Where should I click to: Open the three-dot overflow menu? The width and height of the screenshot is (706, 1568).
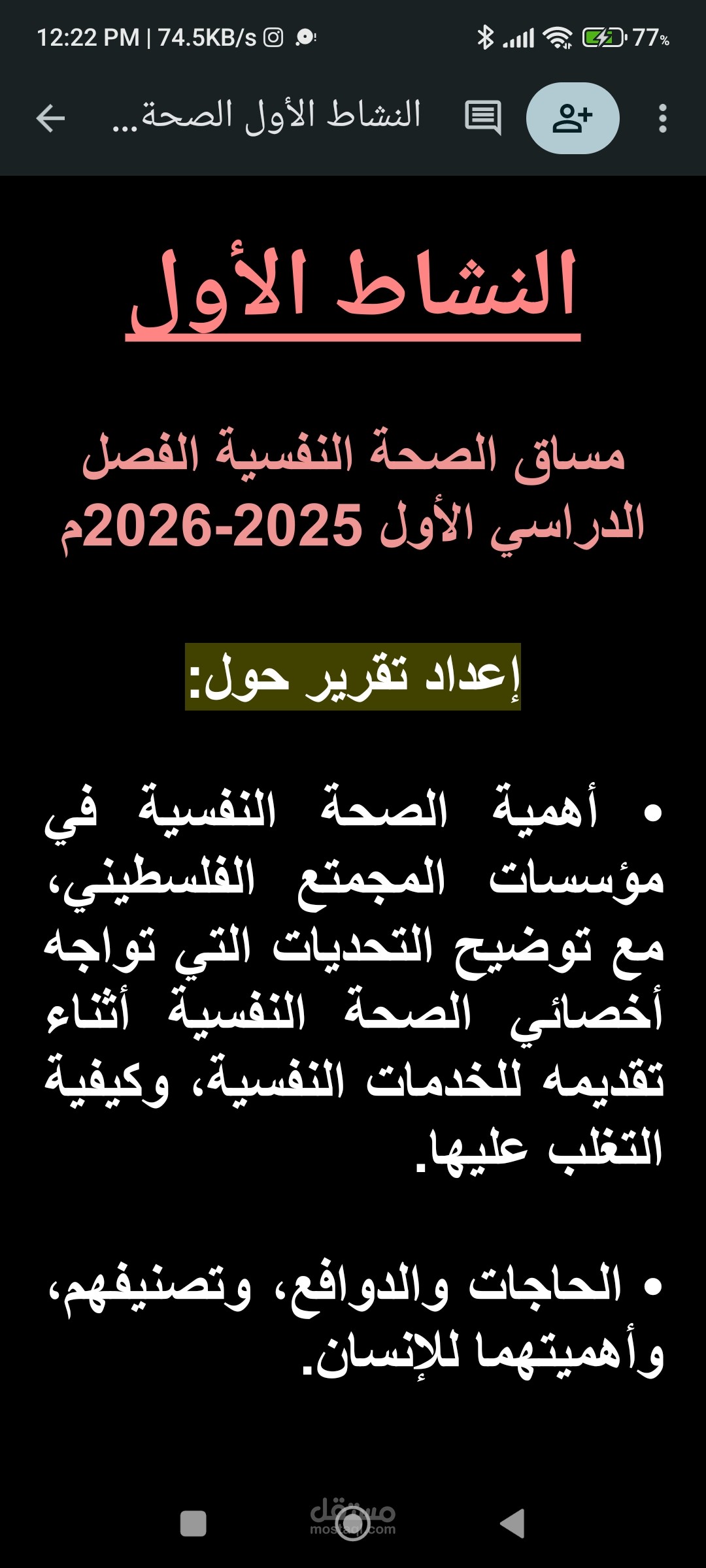pos(663,118)
